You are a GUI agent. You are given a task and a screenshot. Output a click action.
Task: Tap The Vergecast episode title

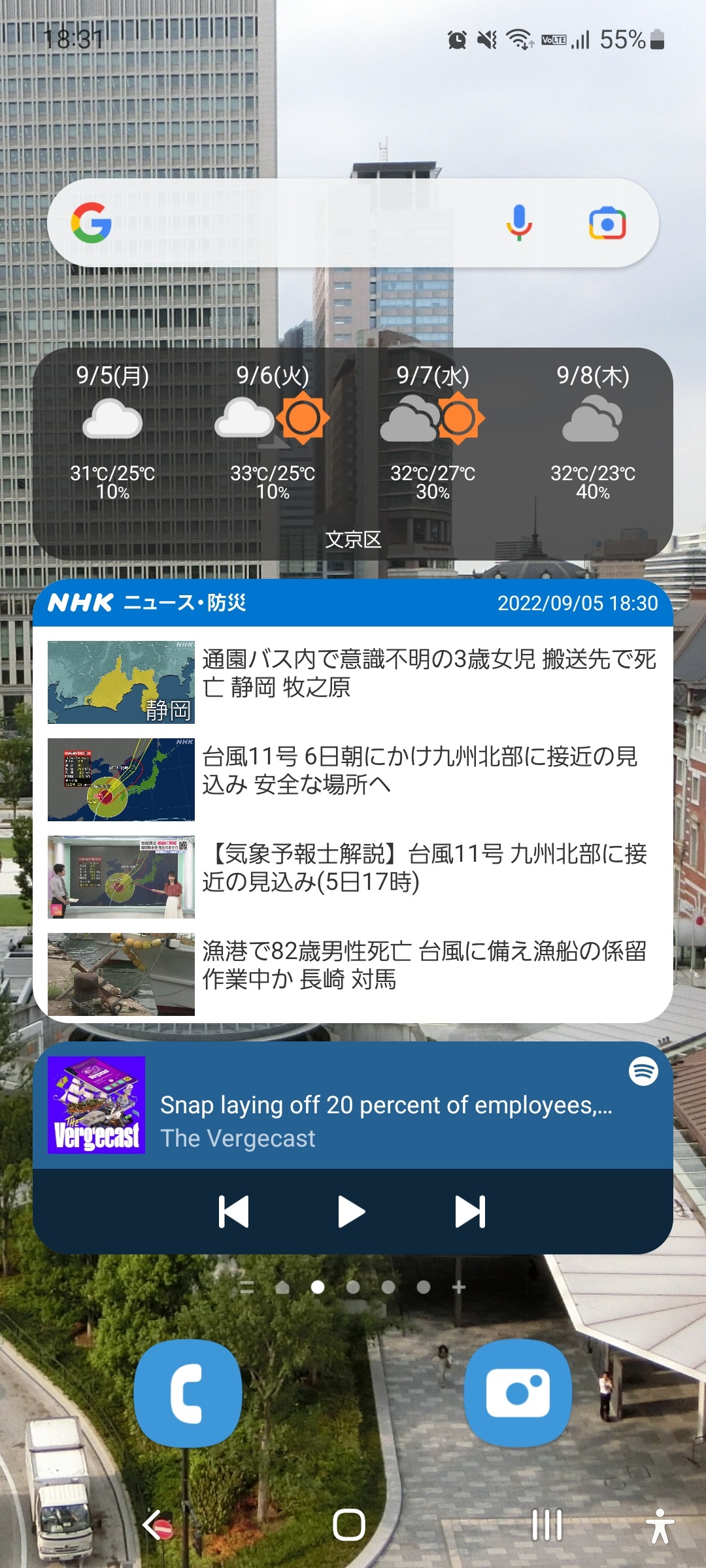(x=391, y=1105)
